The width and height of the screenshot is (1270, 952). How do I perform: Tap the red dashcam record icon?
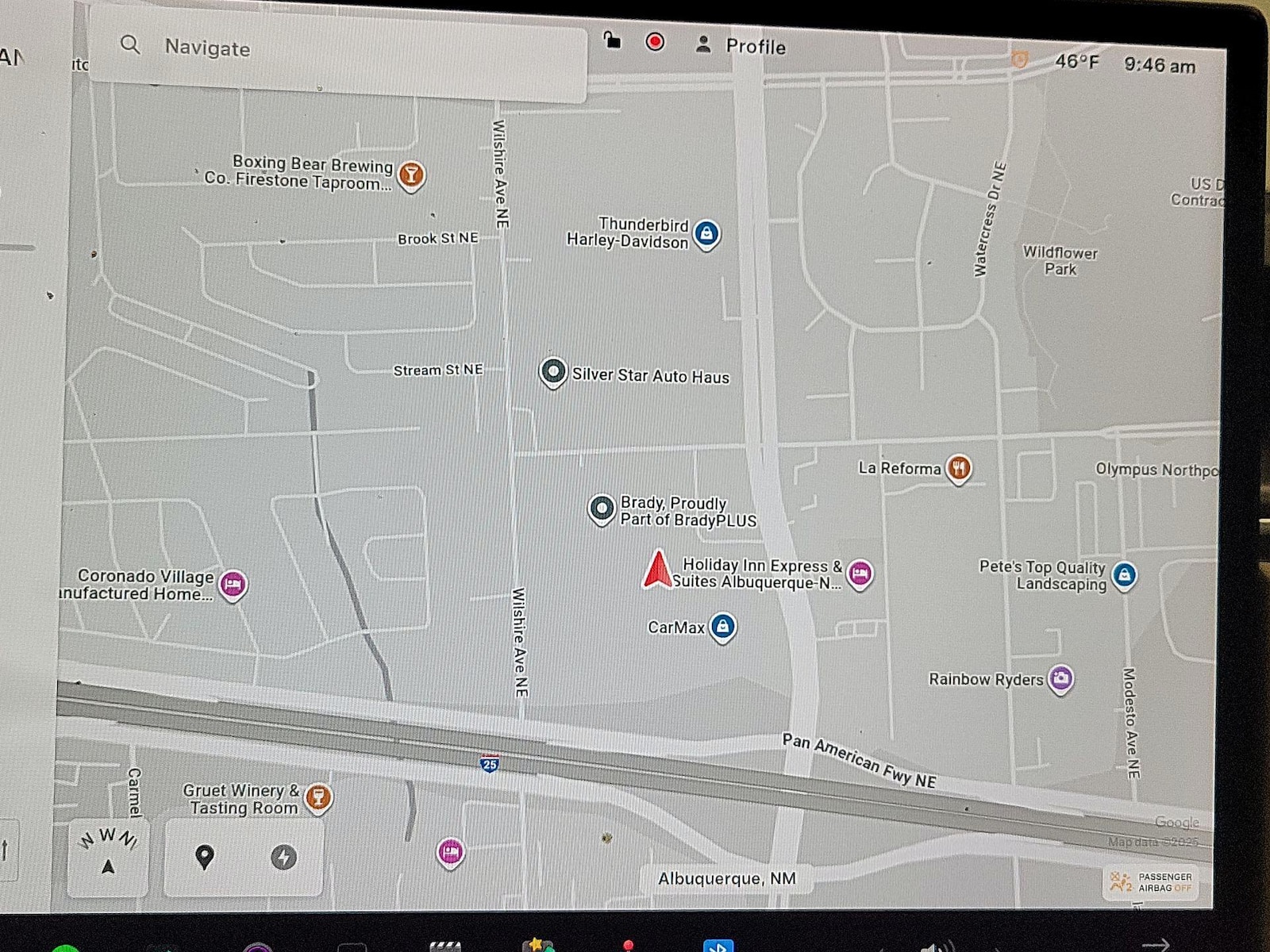pyautogui.click(x=655, y=42)
